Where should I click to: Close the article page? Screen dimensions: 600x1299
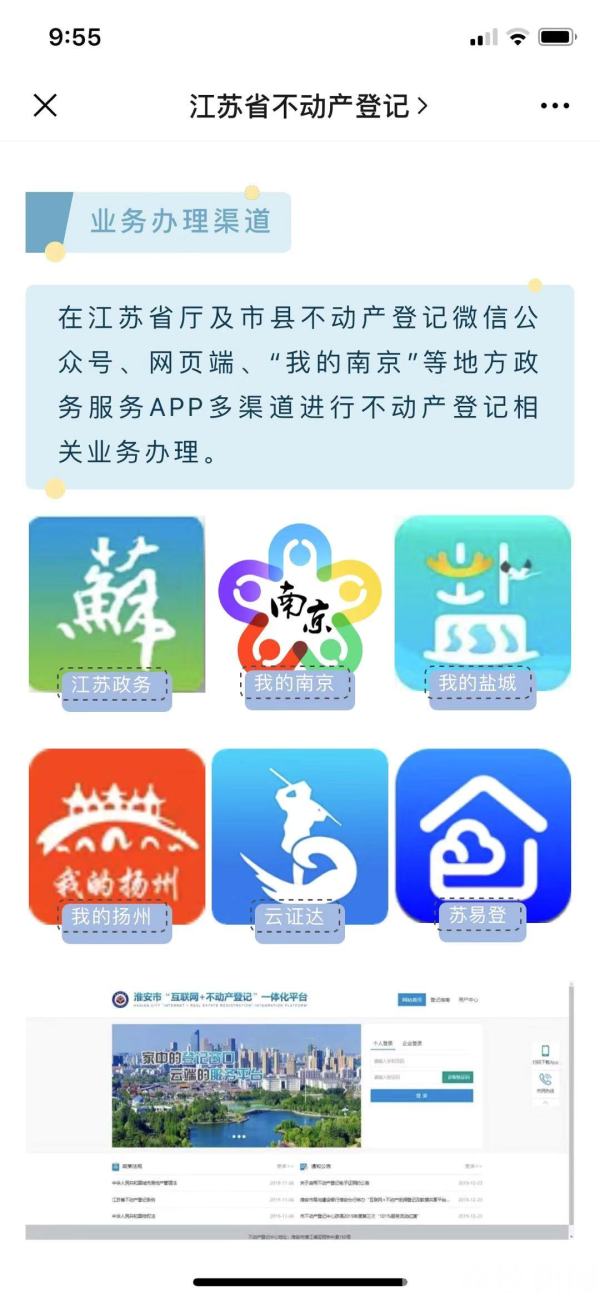click(45, 105)
